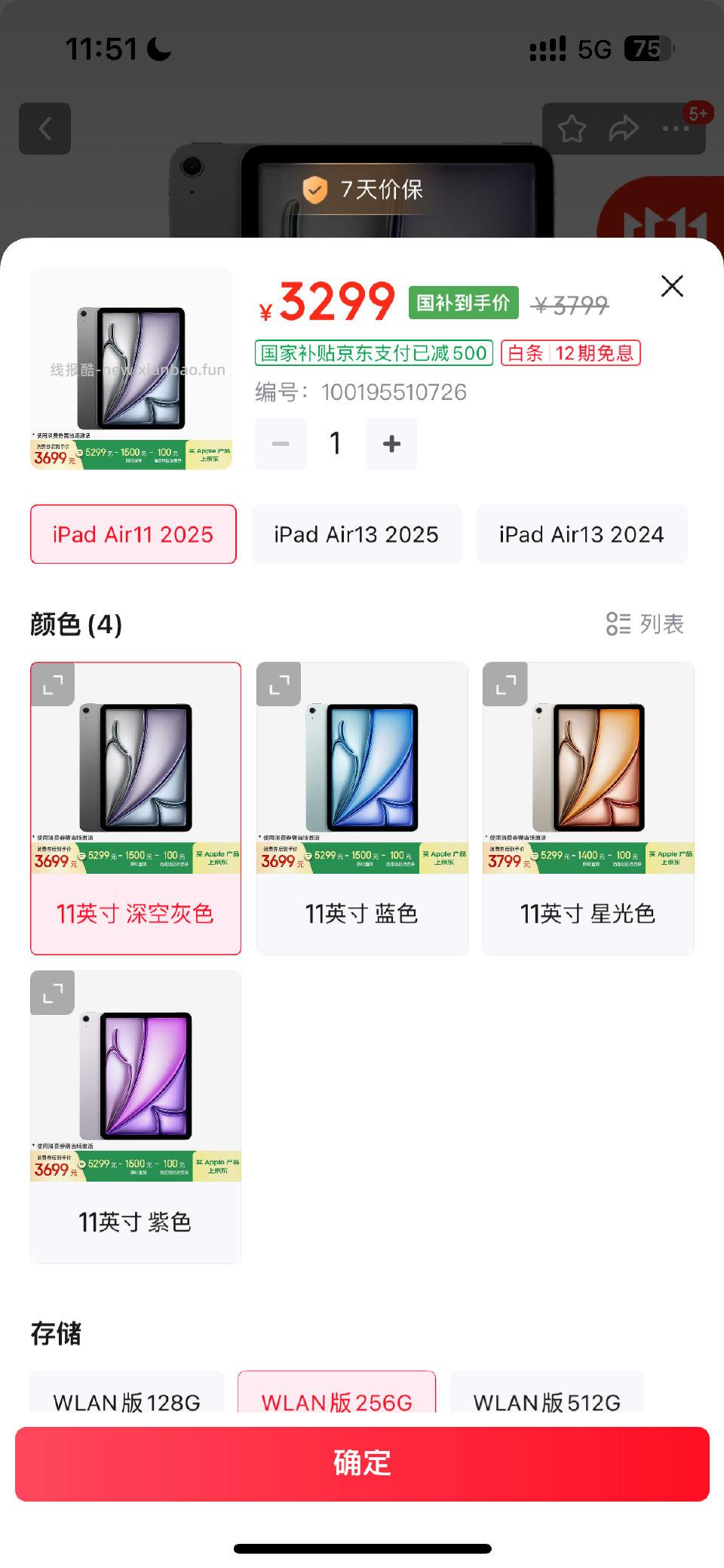
Task: Close the product options panel
Action: point(671,286)
